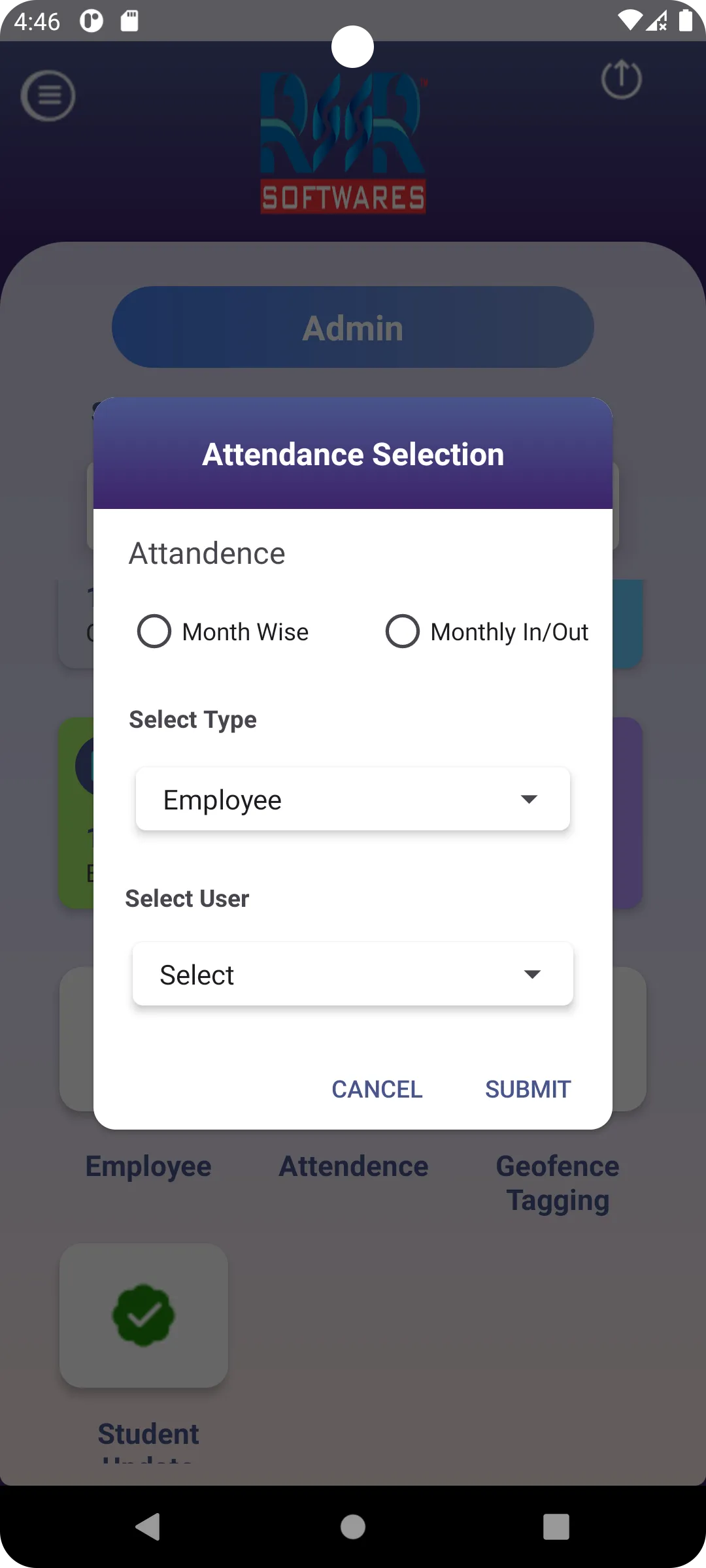
Task: Open the Geofence Tagging section
Action: tap(557, 1181)
